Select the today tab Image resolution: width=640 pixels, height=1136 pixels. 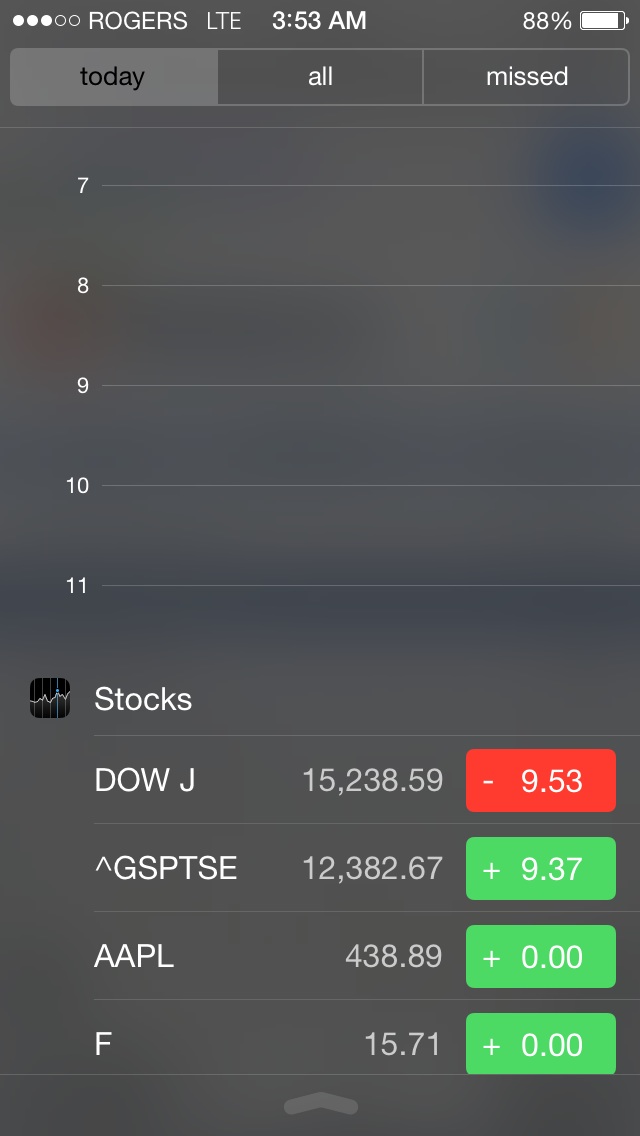click(x=113, y=77)
